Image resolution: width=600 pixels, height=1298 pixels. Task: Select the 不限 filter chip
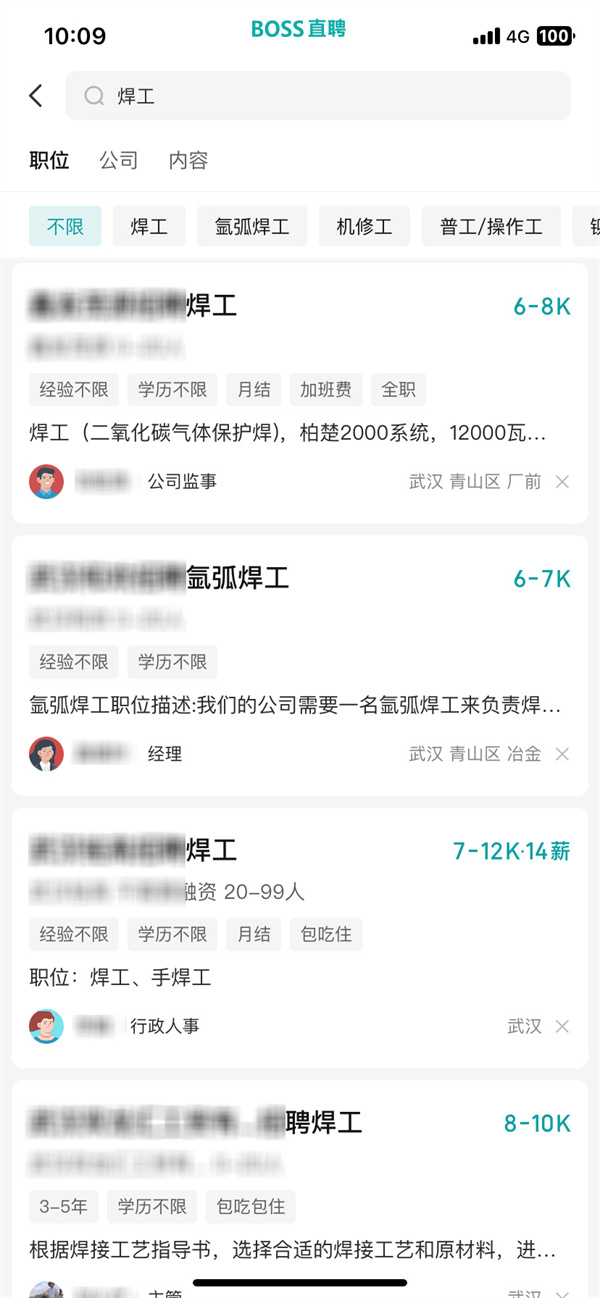[65, 227]
